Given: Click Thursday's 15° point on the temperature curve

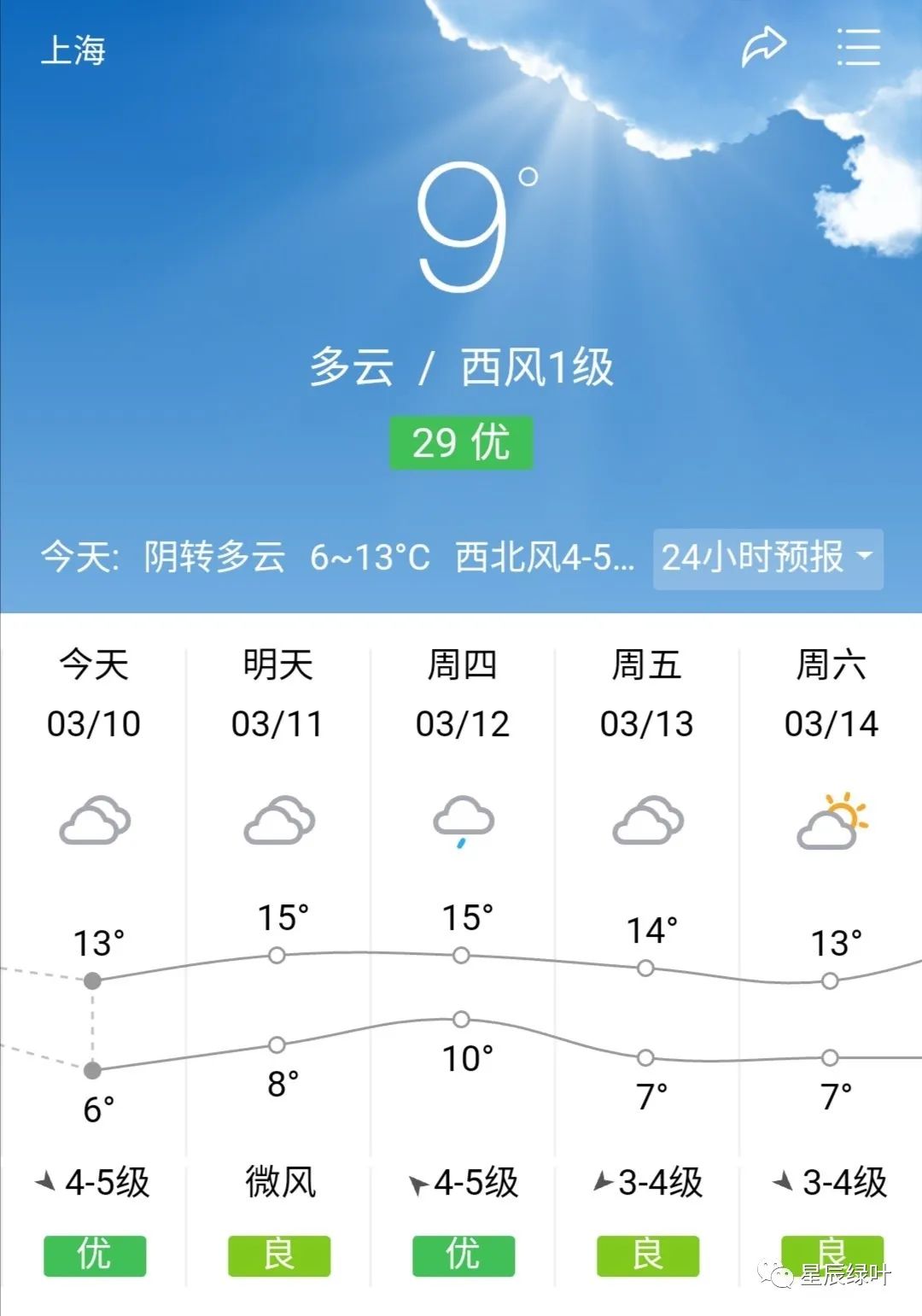Looking at the screenshot, I should pos(463,955).
